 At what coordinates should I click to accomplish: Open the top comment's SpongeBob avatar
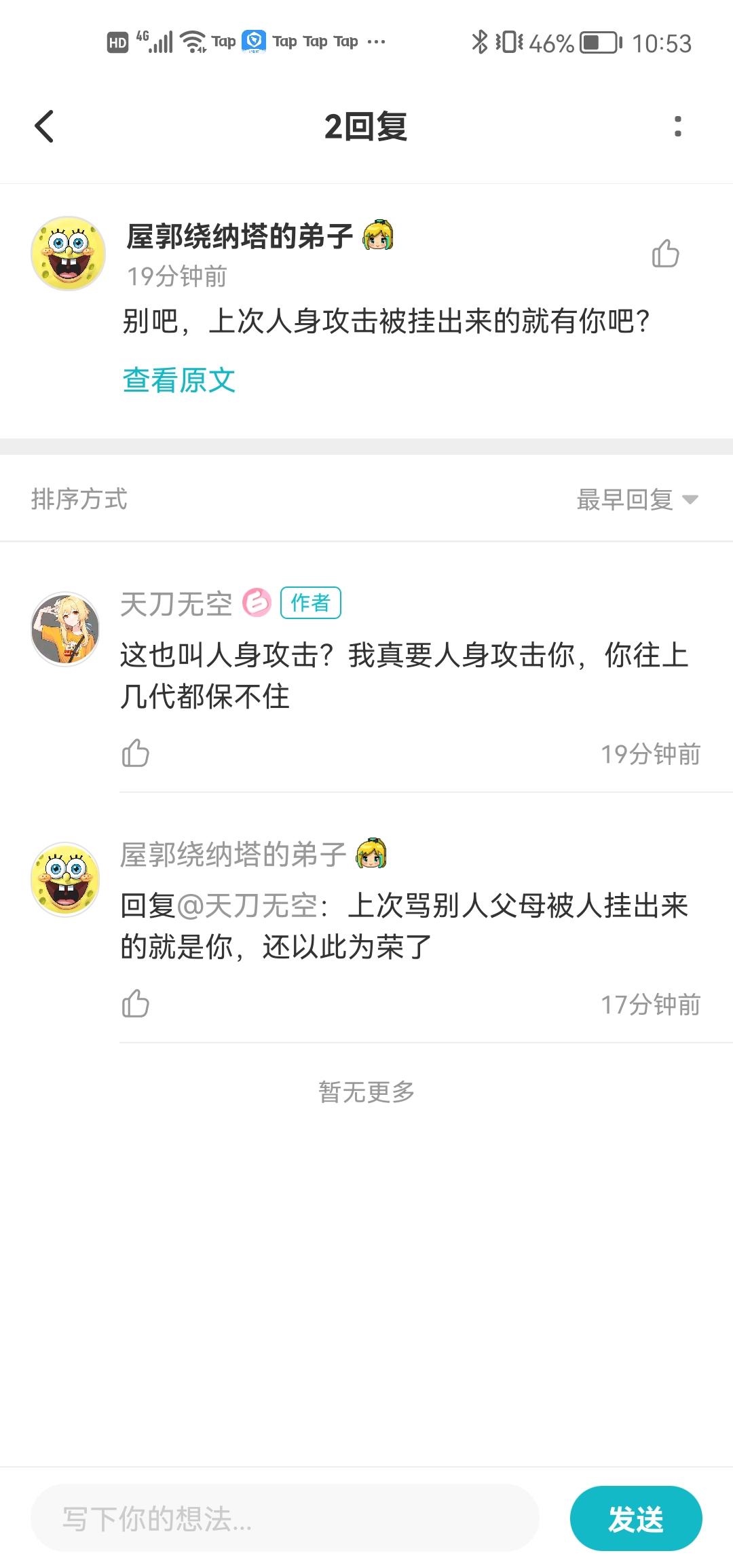pyautogui.click(x=69, y=254)
